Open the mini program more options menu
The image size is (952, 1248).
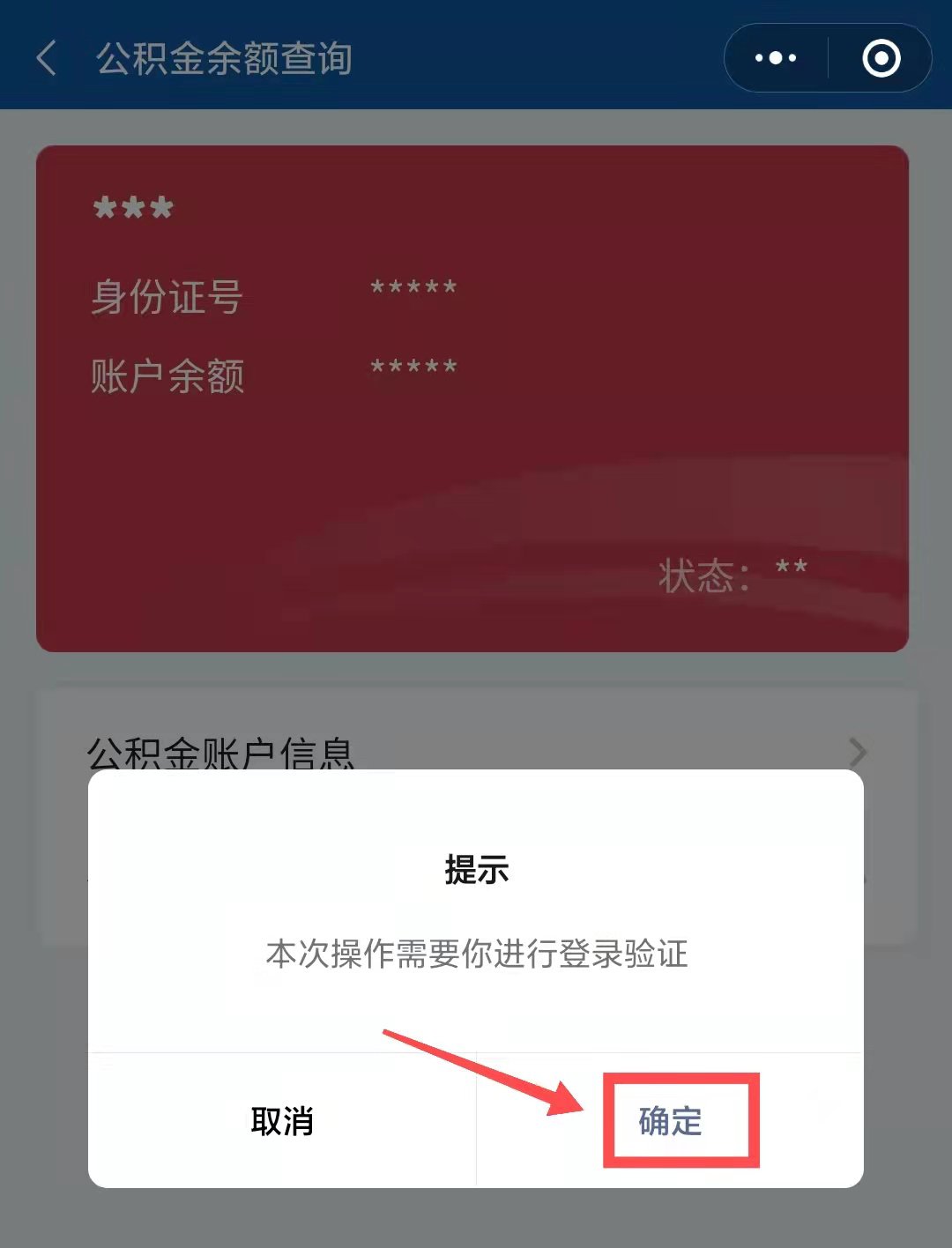[x=776, y=58]
